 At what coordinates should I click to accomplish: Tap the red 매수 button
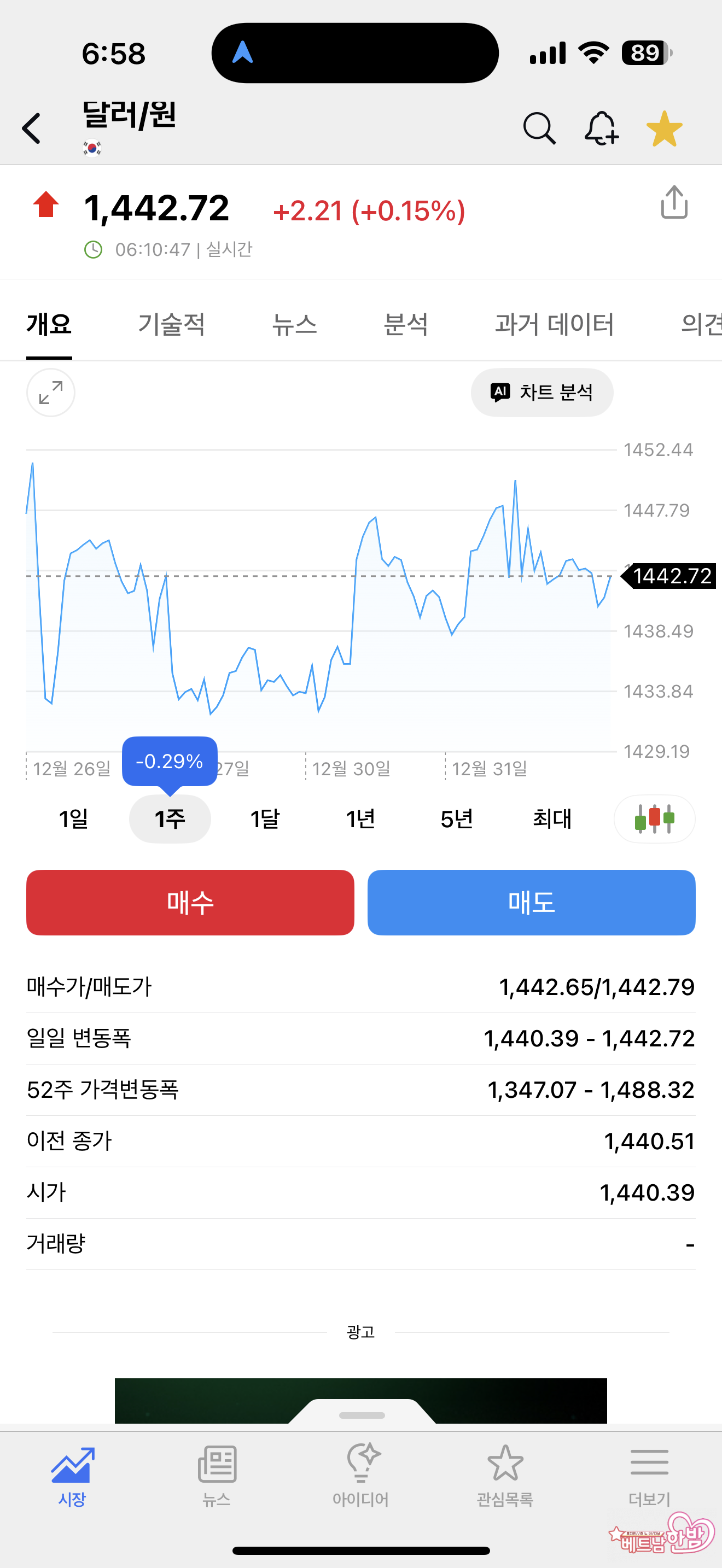pos(190,902)
